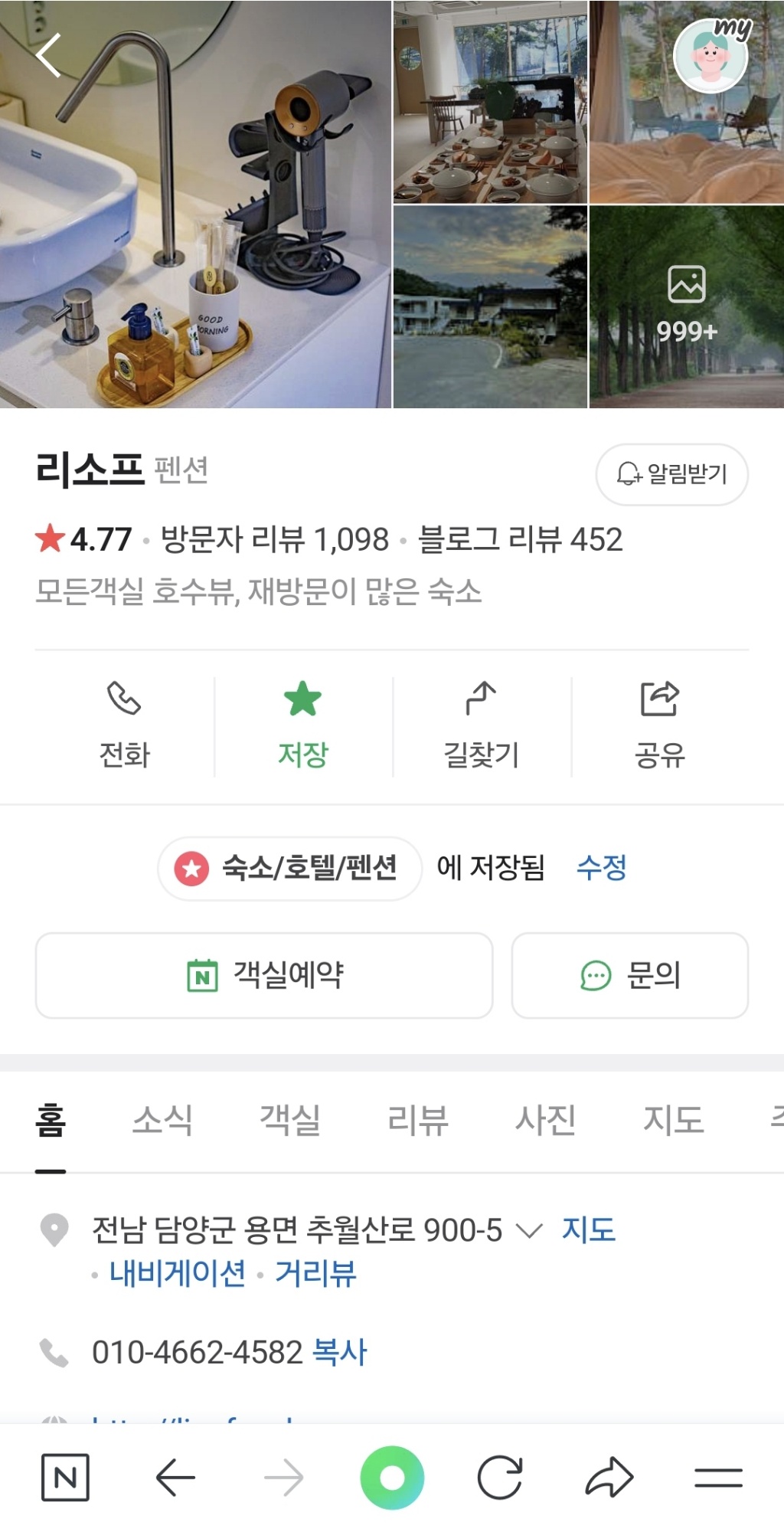Tap the 알림받기 notification button
Viewport: 784px width, 1532px height.
(671, 474)
